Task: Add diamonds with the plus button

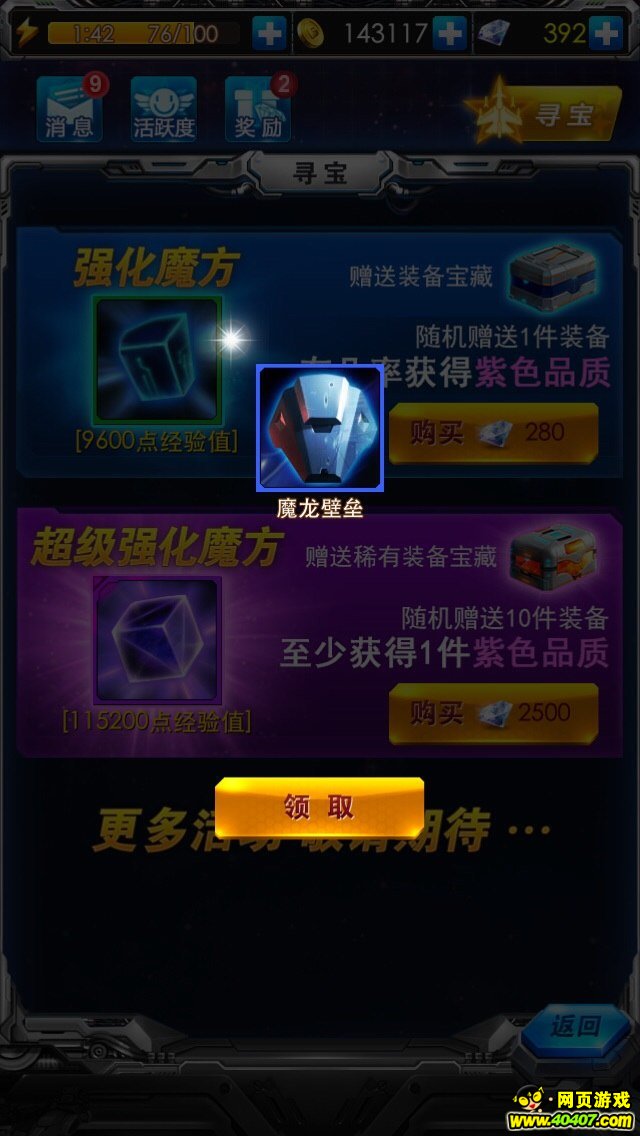Action: [606, 34]
